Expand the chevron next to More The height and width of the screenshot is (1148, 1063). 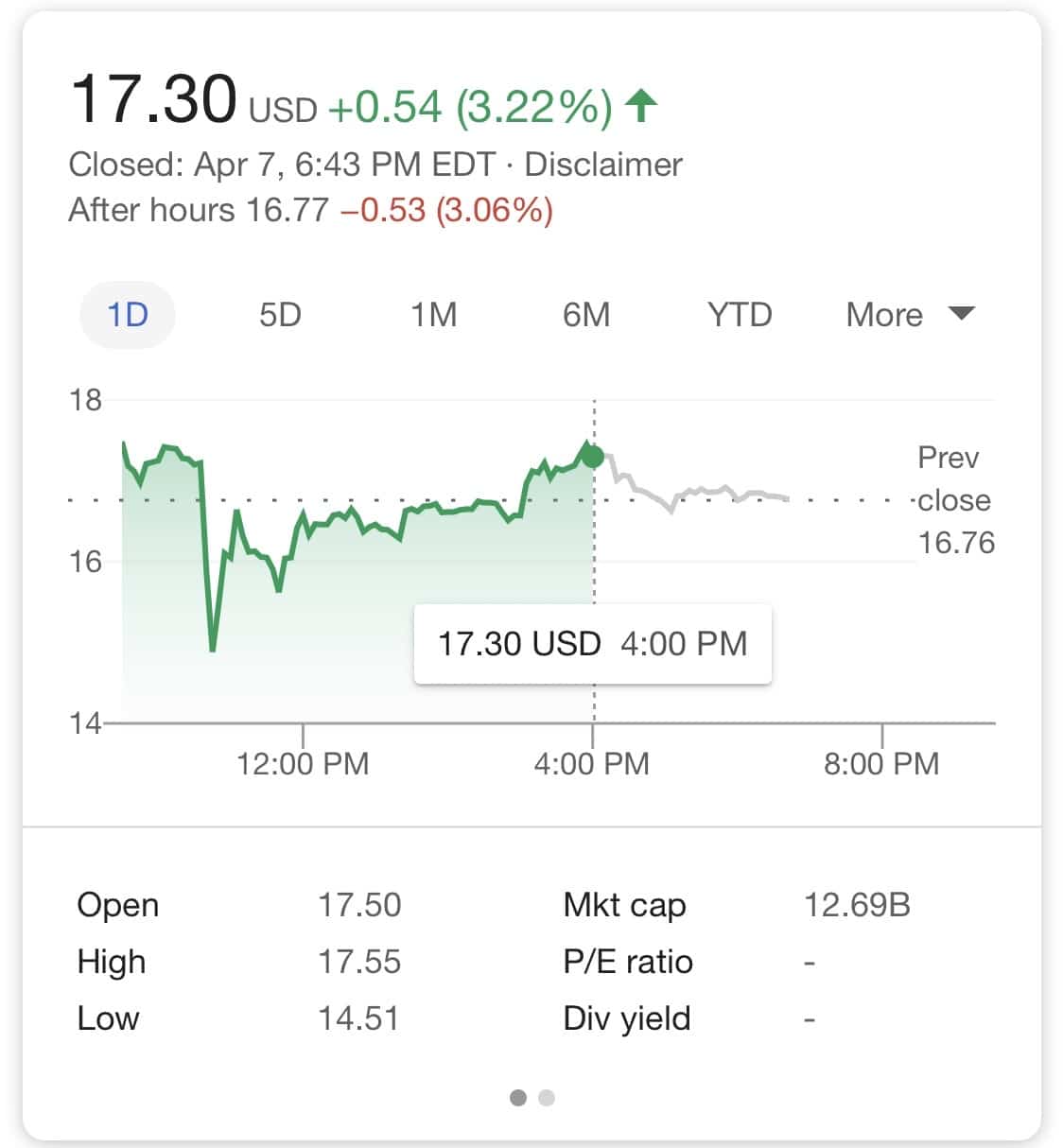[x=961, y=315]
